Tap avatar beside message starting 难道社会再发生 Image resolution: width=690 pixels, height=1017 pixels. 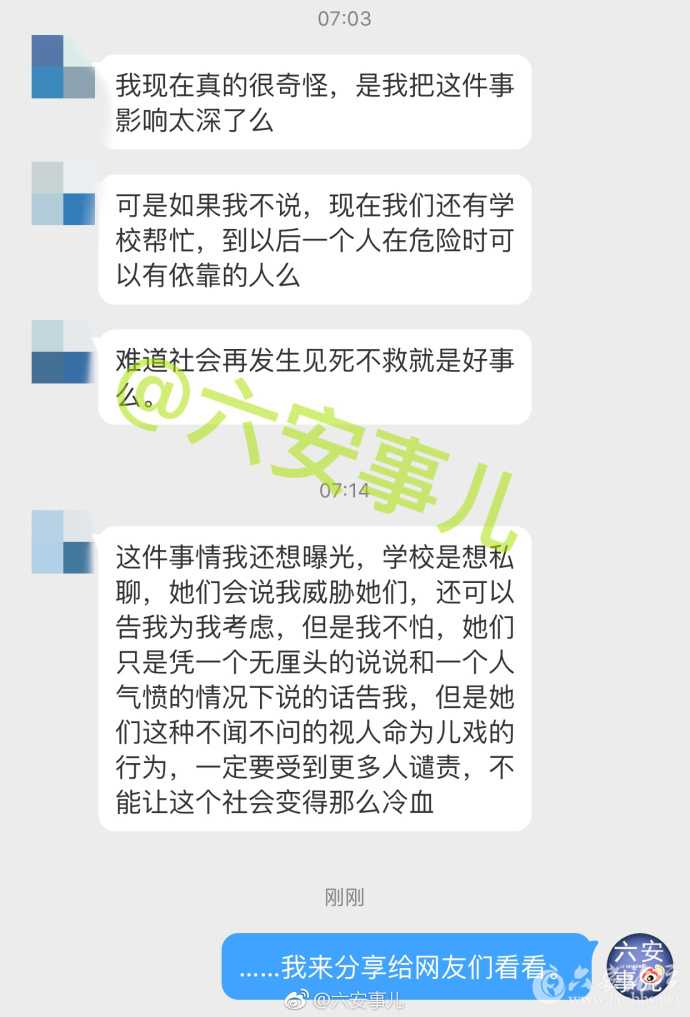click(x=63, y=352)
